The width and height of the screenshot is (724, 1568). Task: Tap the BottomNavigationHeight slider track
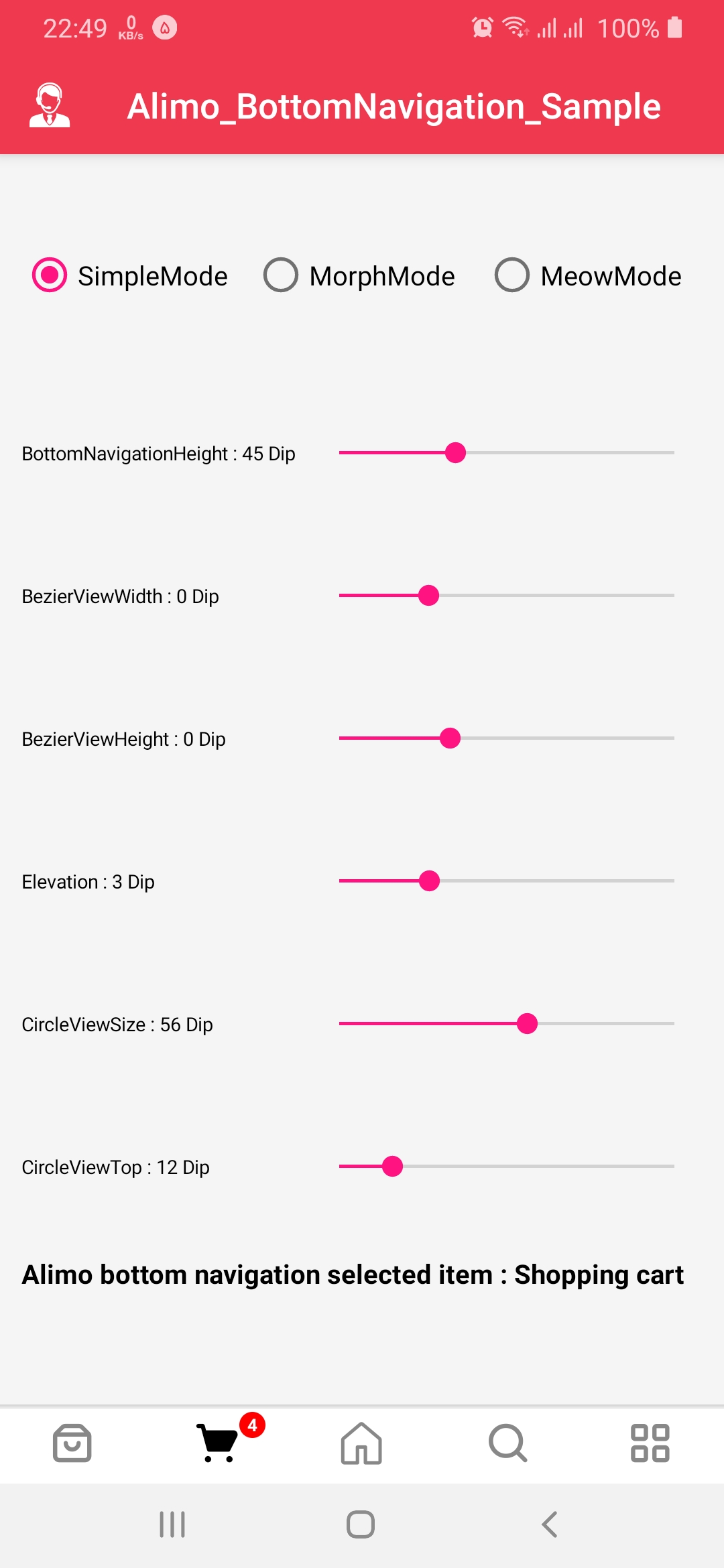coord(506,453)
